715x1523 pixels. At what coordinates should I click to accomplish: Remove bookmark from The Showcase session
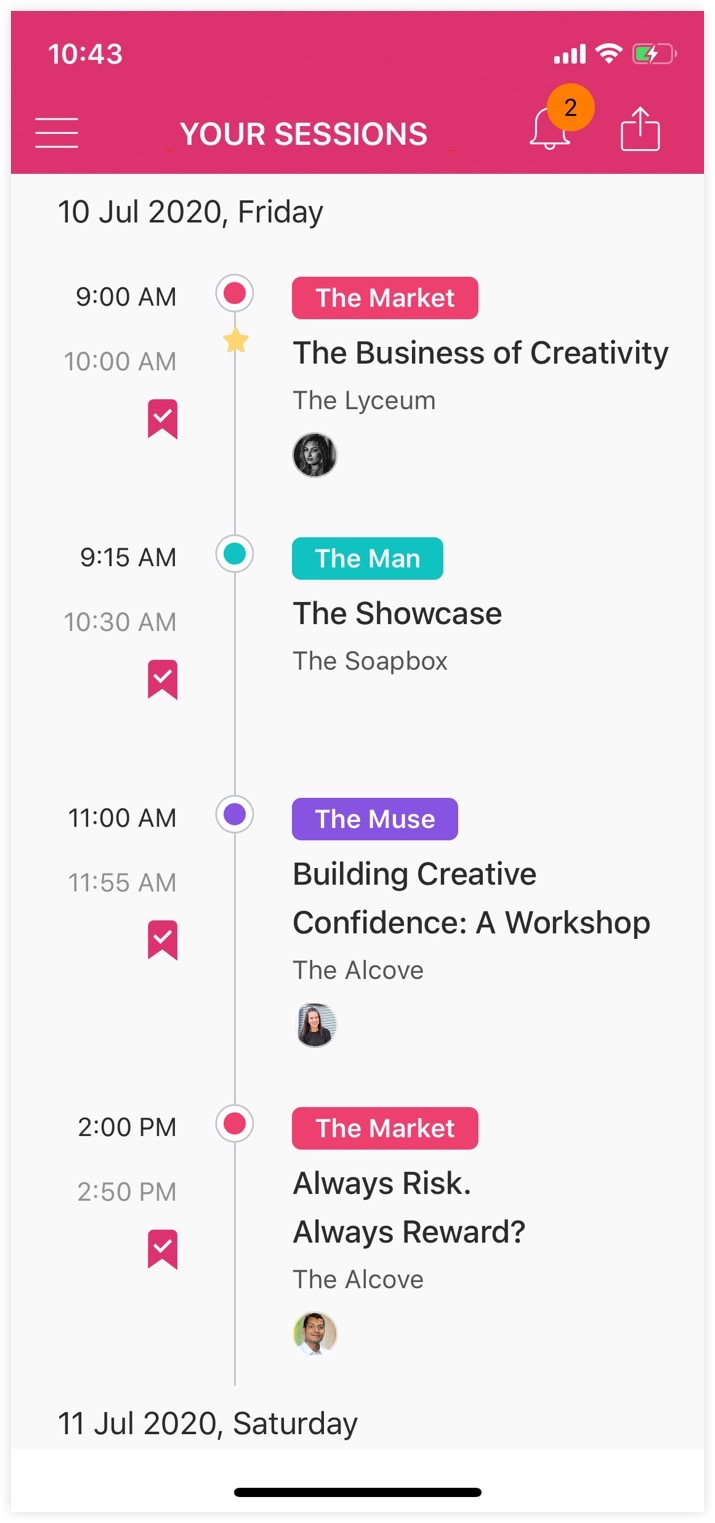[163, 679]
